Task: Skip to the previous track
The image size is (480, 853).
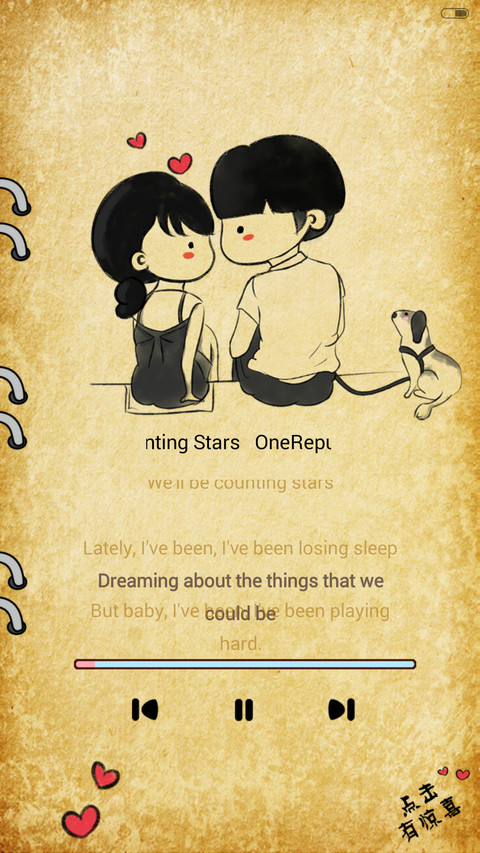Action: [145, 710]
